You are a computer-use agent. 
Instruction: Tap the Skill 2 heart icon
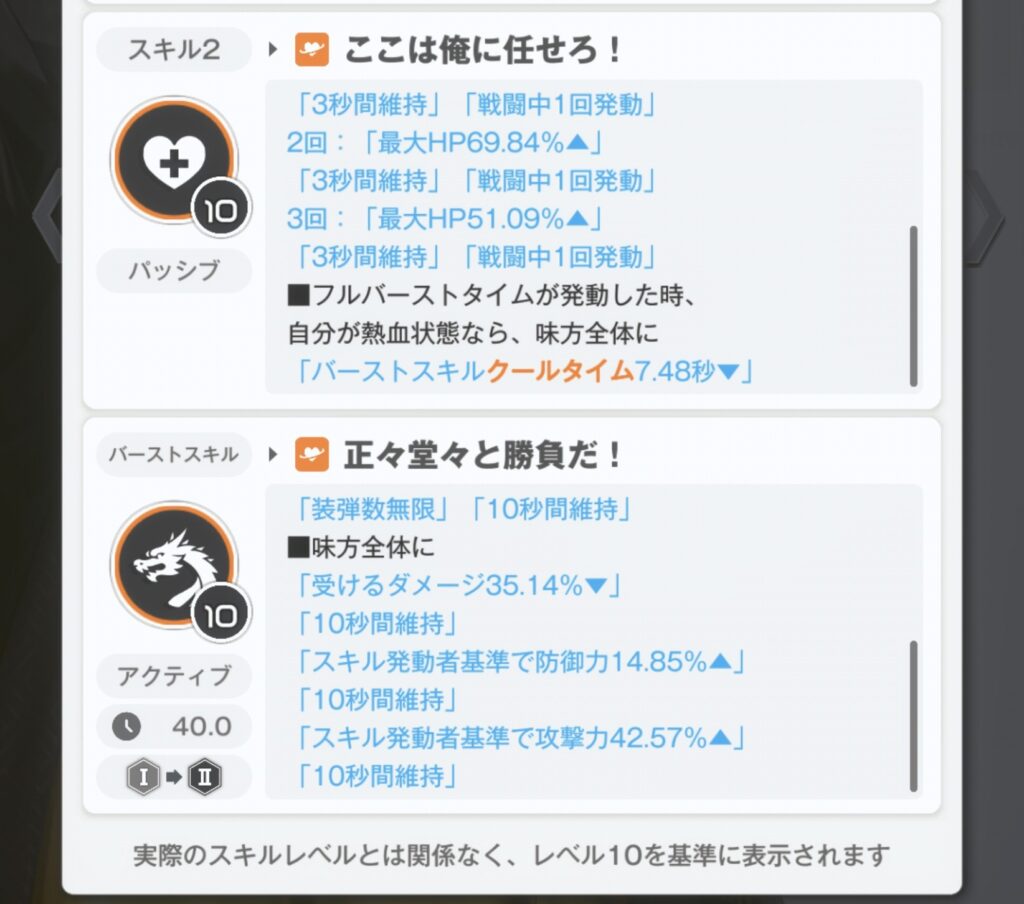click(x=174, y=160)
